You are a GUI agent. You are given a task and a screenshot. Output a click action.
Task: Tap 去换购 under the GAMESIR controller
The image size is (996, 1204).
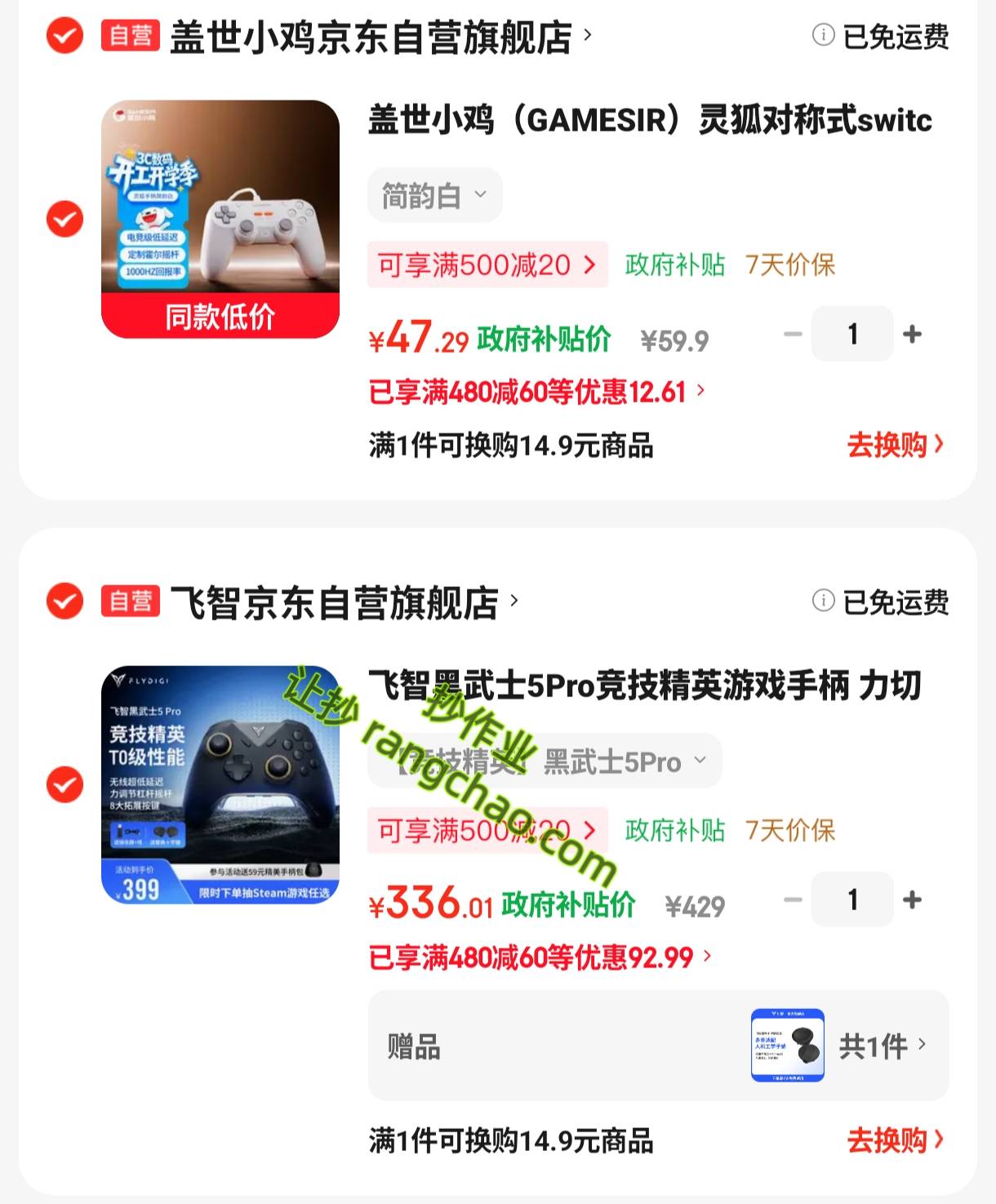point(895,445)
